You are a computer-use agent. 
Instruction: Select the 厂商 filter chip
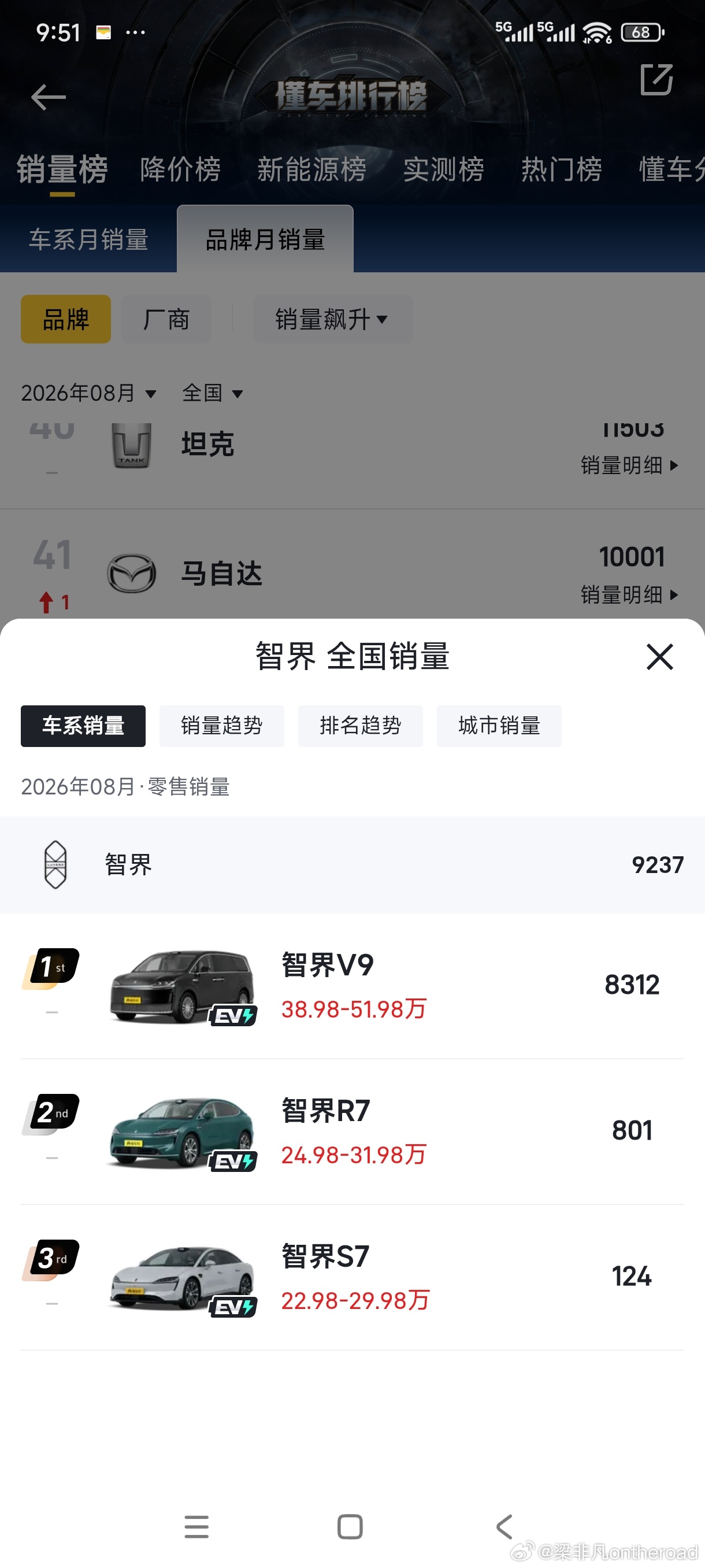[x=166, y=319]
